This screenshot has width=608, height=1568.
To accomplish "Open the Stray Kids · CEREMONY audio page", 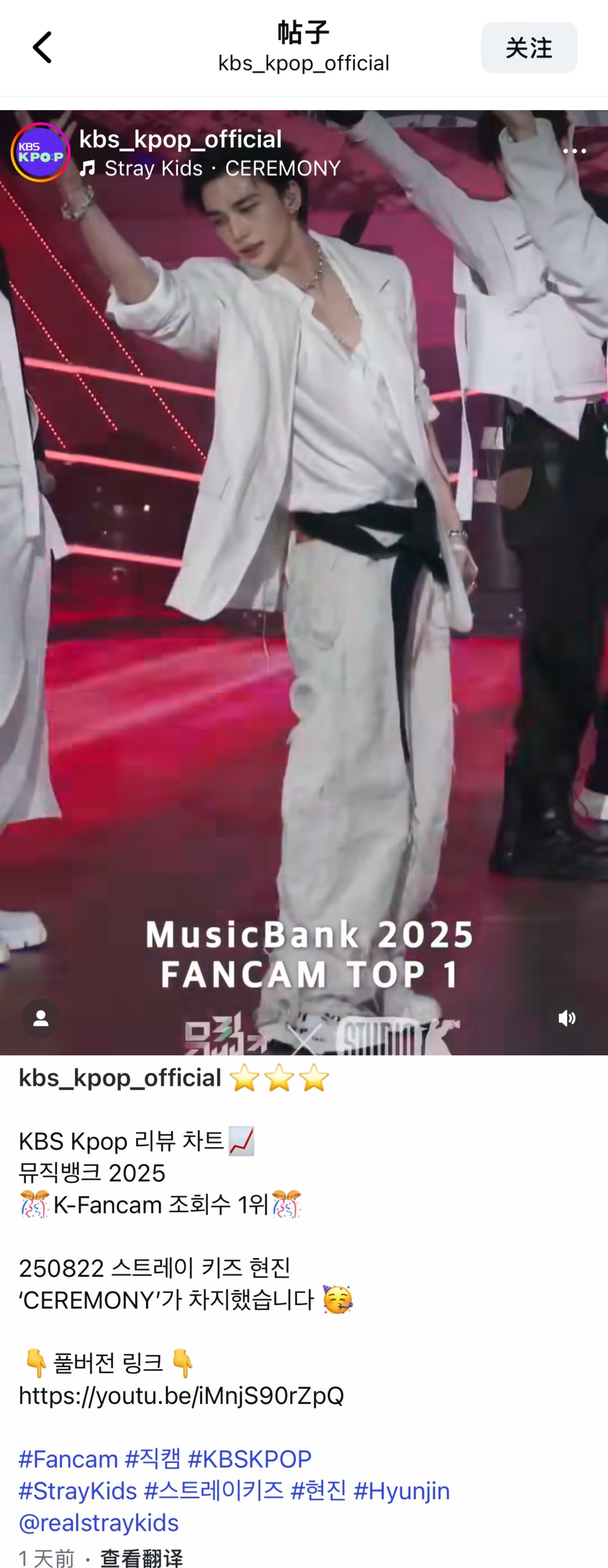I will tap(222, 168).
